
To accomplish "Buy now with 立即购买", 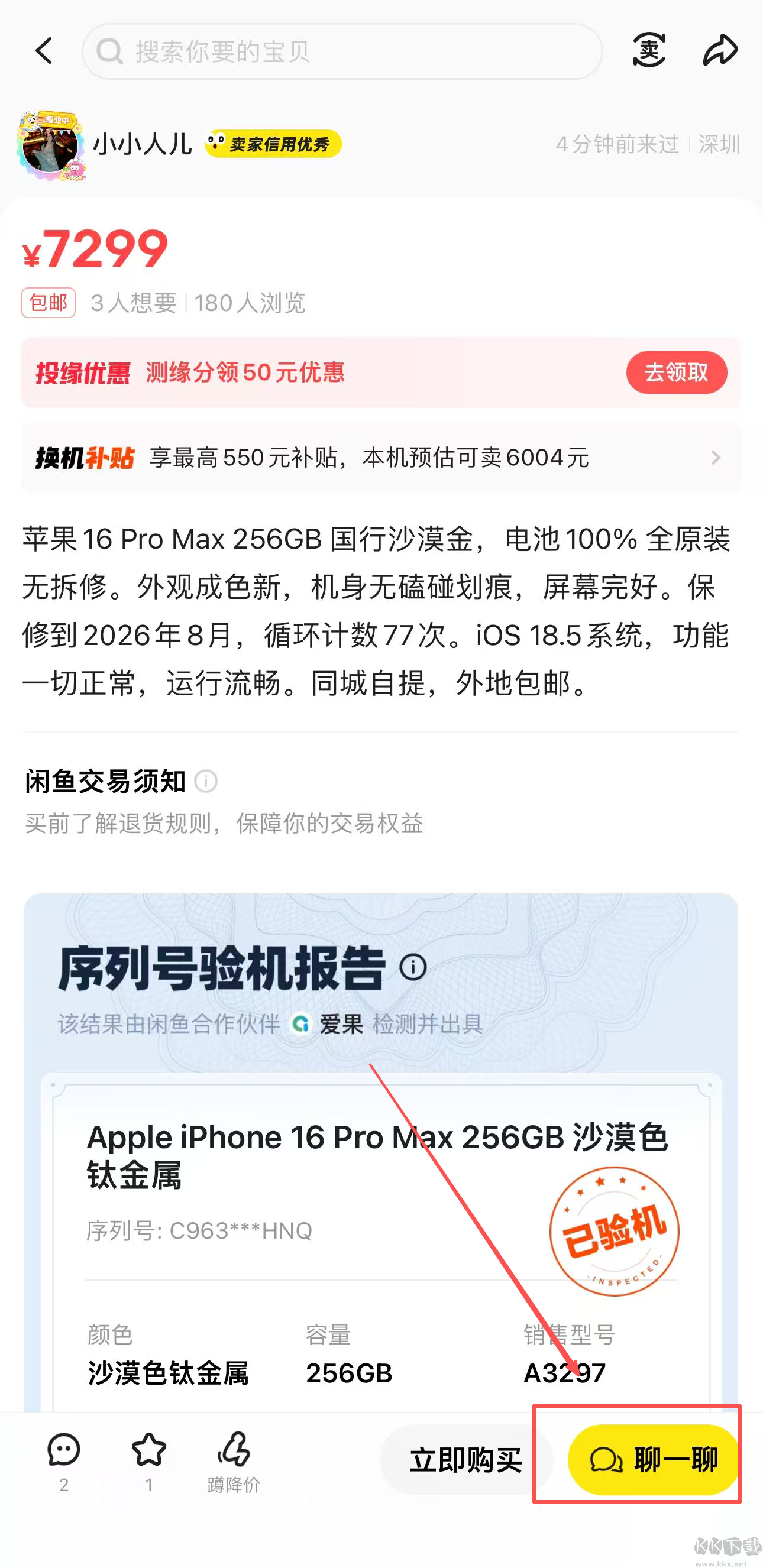I will 465,1460.
